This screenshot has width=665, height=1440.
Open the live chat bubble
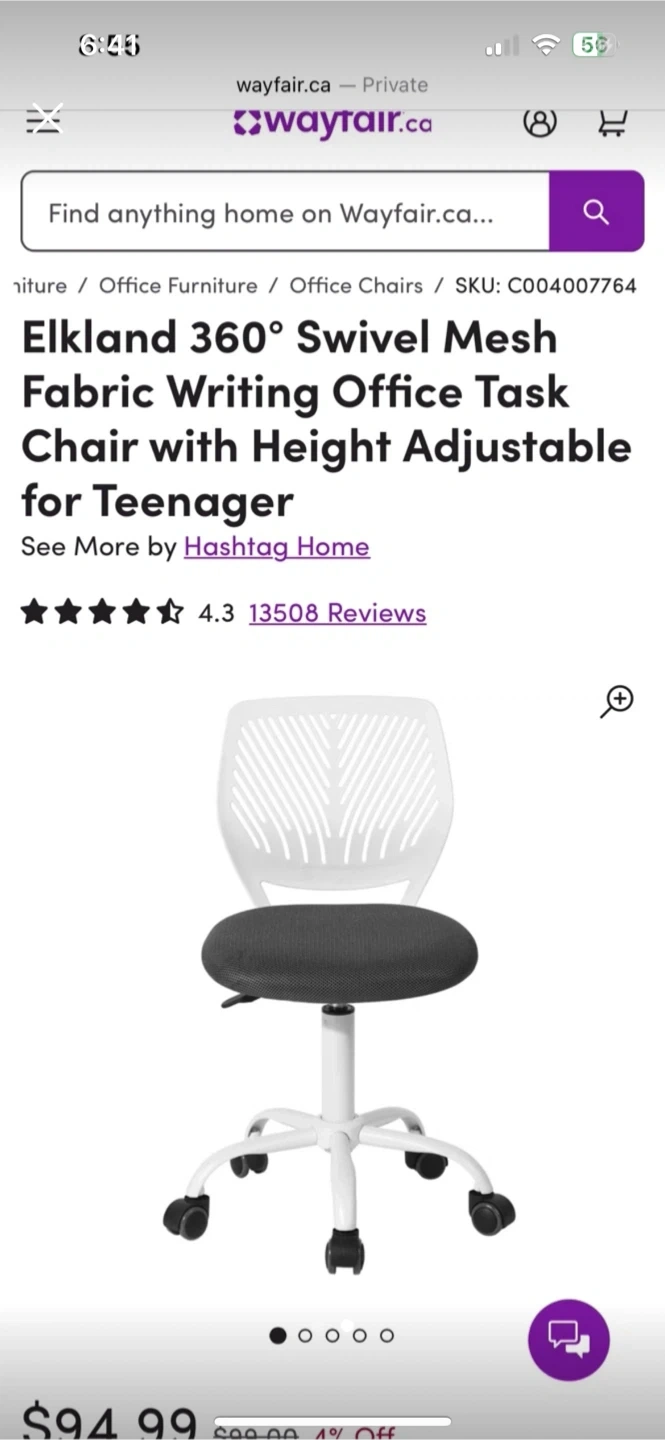[x=569, y=1340]
